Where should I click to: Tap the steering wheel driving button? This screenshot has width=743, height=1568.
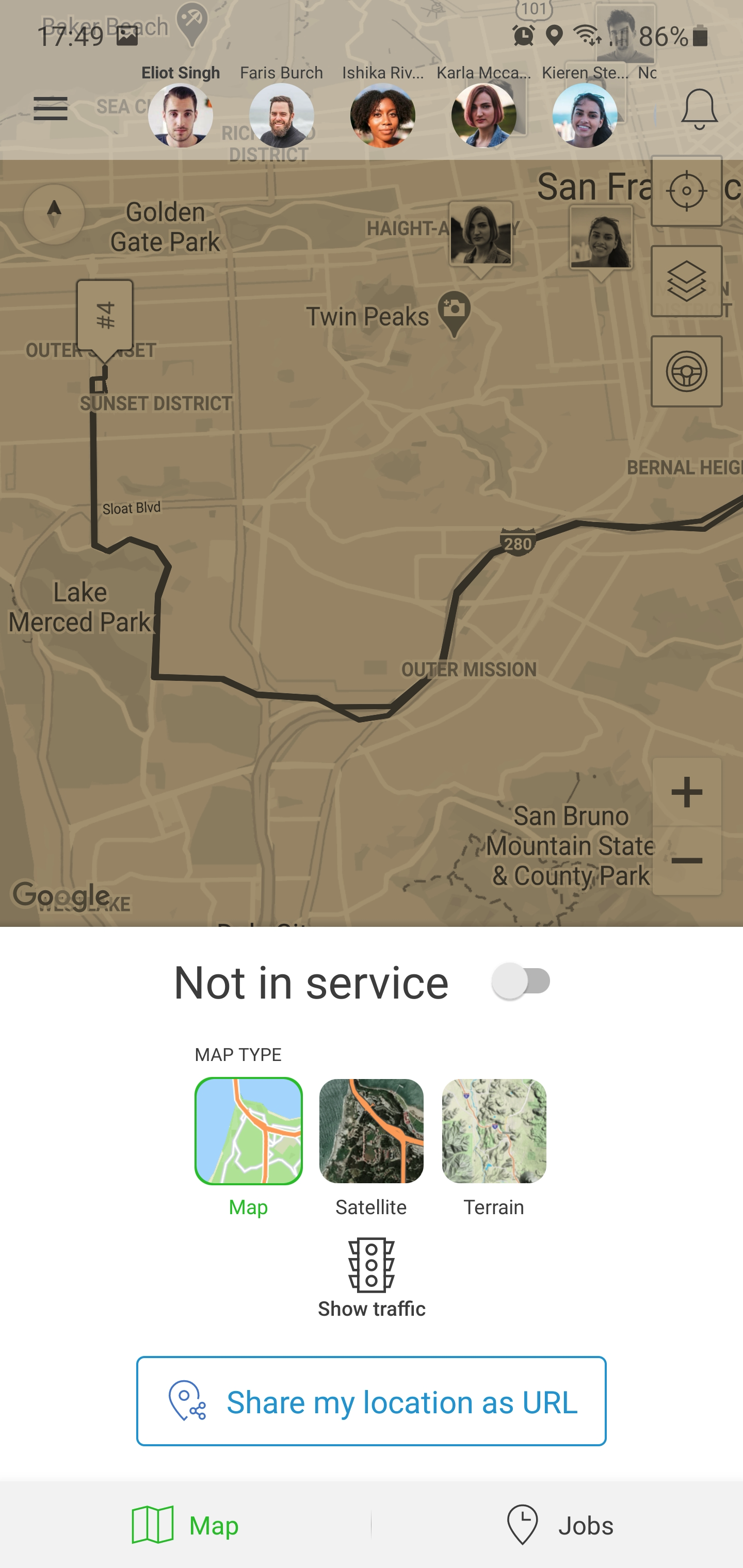tap(686, 371)
